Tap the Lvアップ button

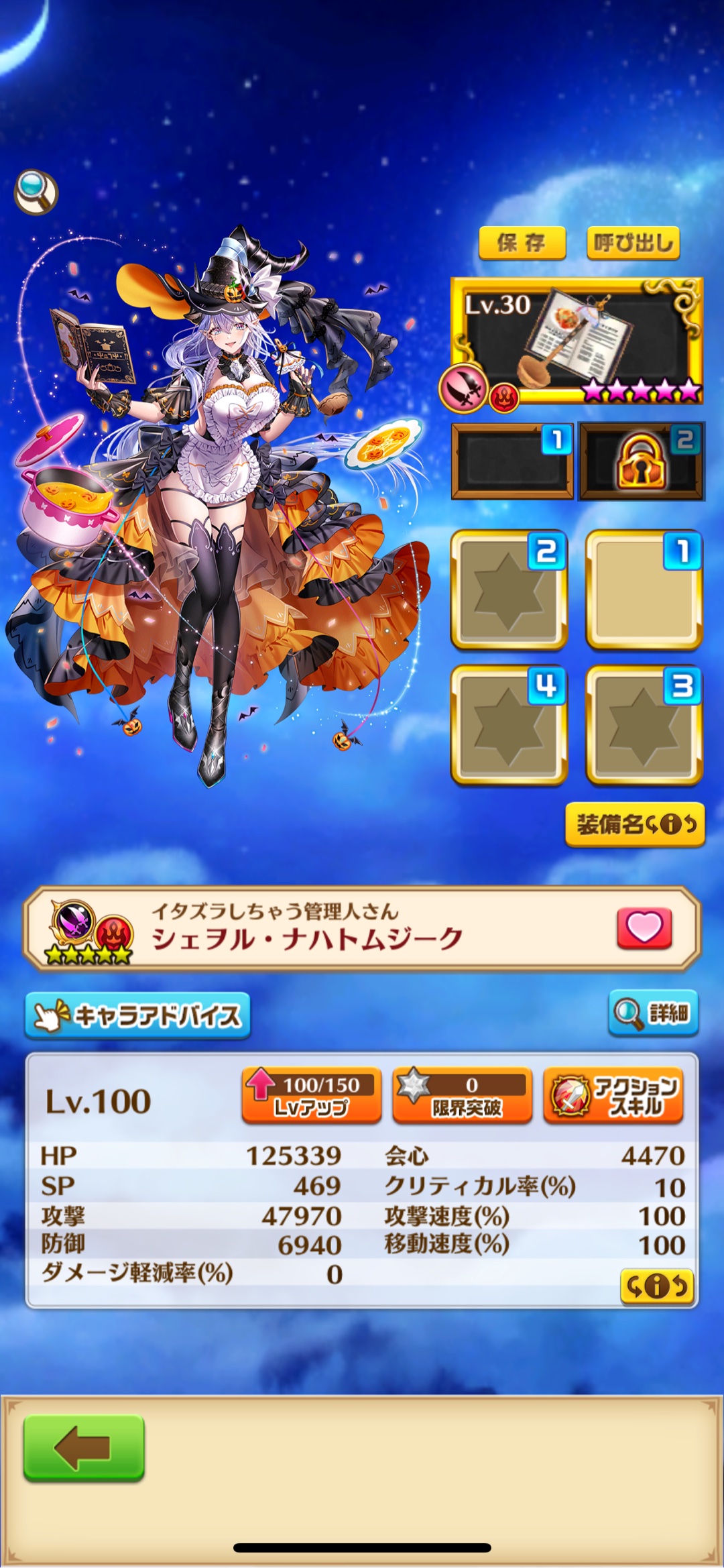pos(311,1095)
